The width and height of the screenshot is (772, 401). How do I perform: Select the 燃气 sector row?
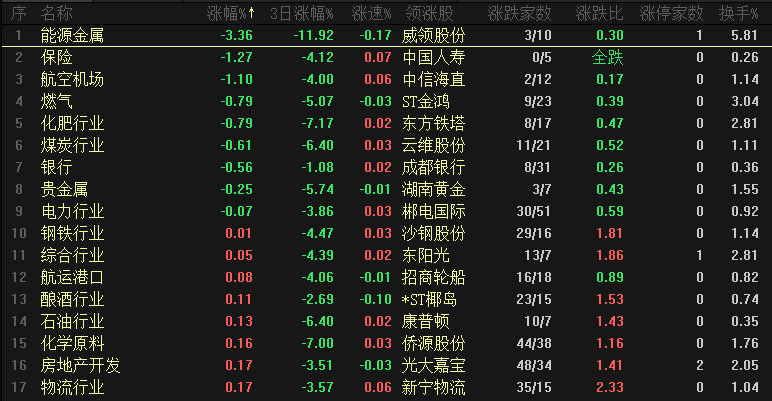click(56, 101)
